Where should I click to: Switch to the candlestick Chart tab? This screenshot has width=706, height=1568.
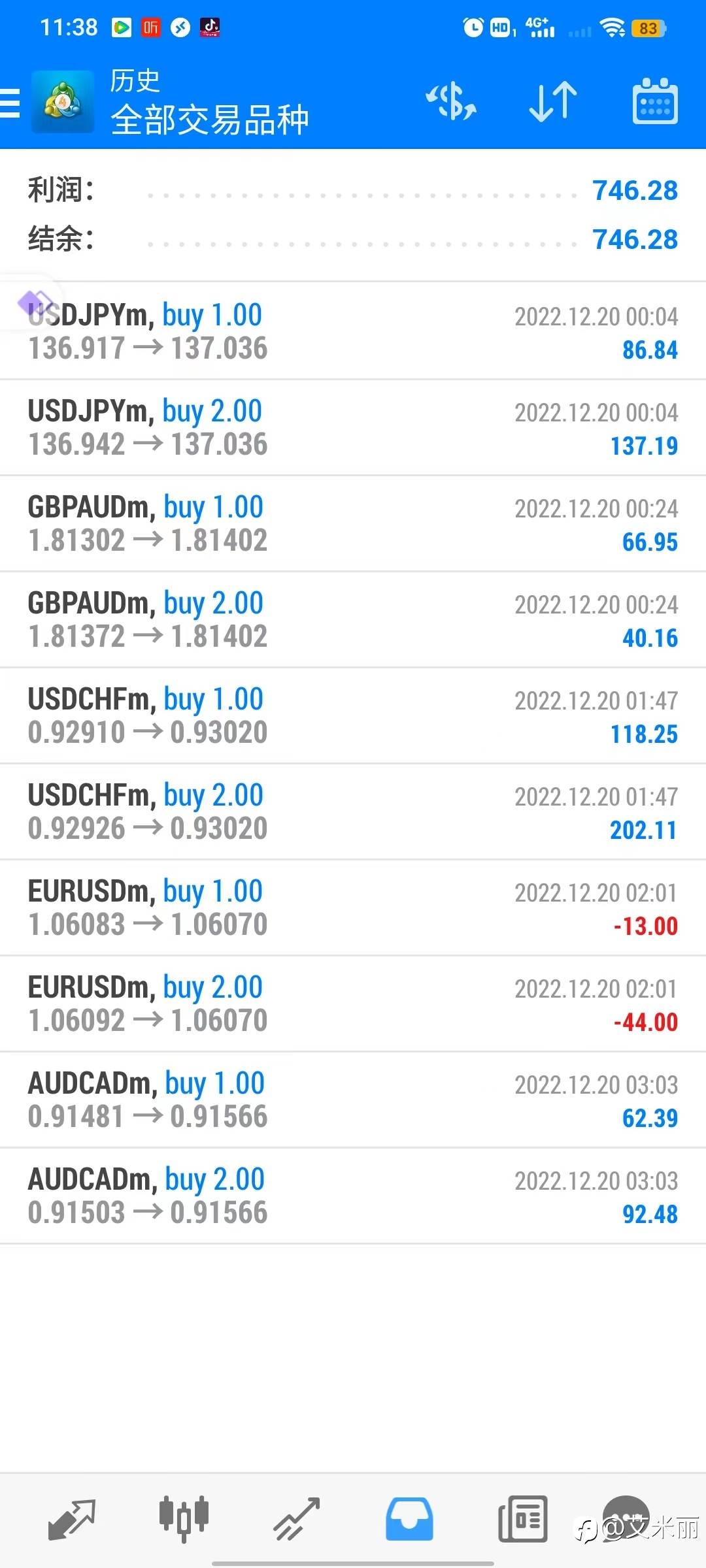coord(184,1518)
